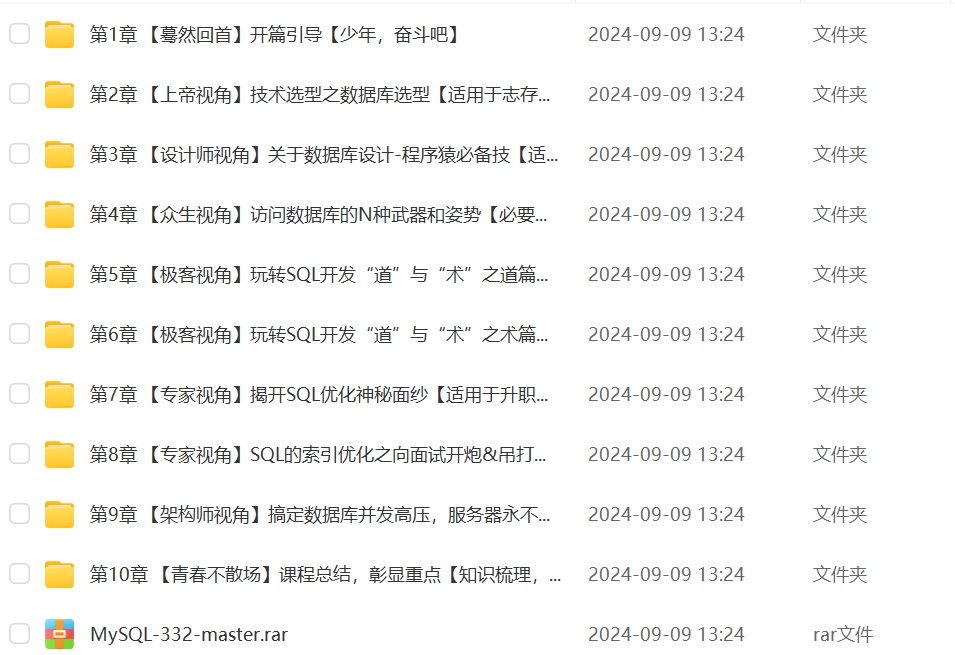This screenshot has width=955, height=655.
Task: Open the 第4章【众生视角】folder
Action: tap(318, 215)
